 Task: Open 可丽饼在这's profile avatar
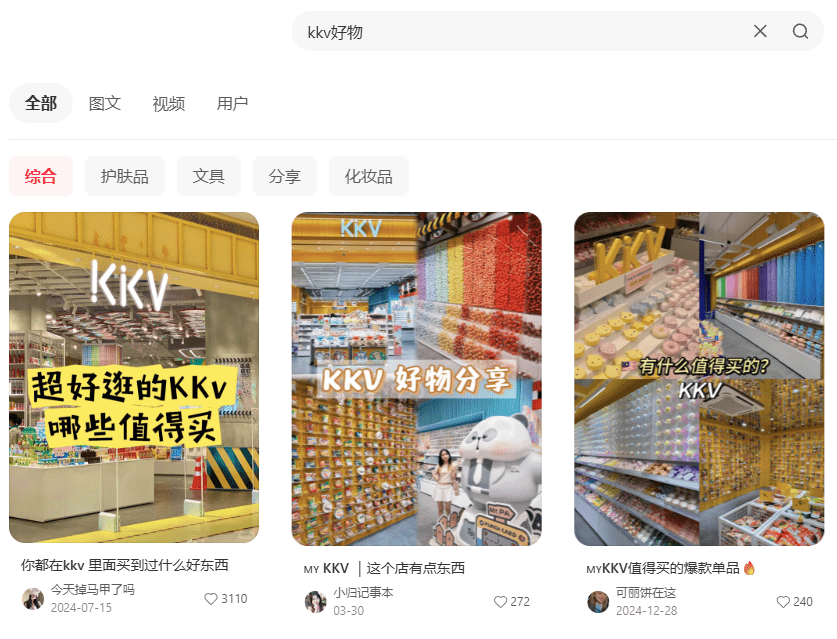(598, 602)
